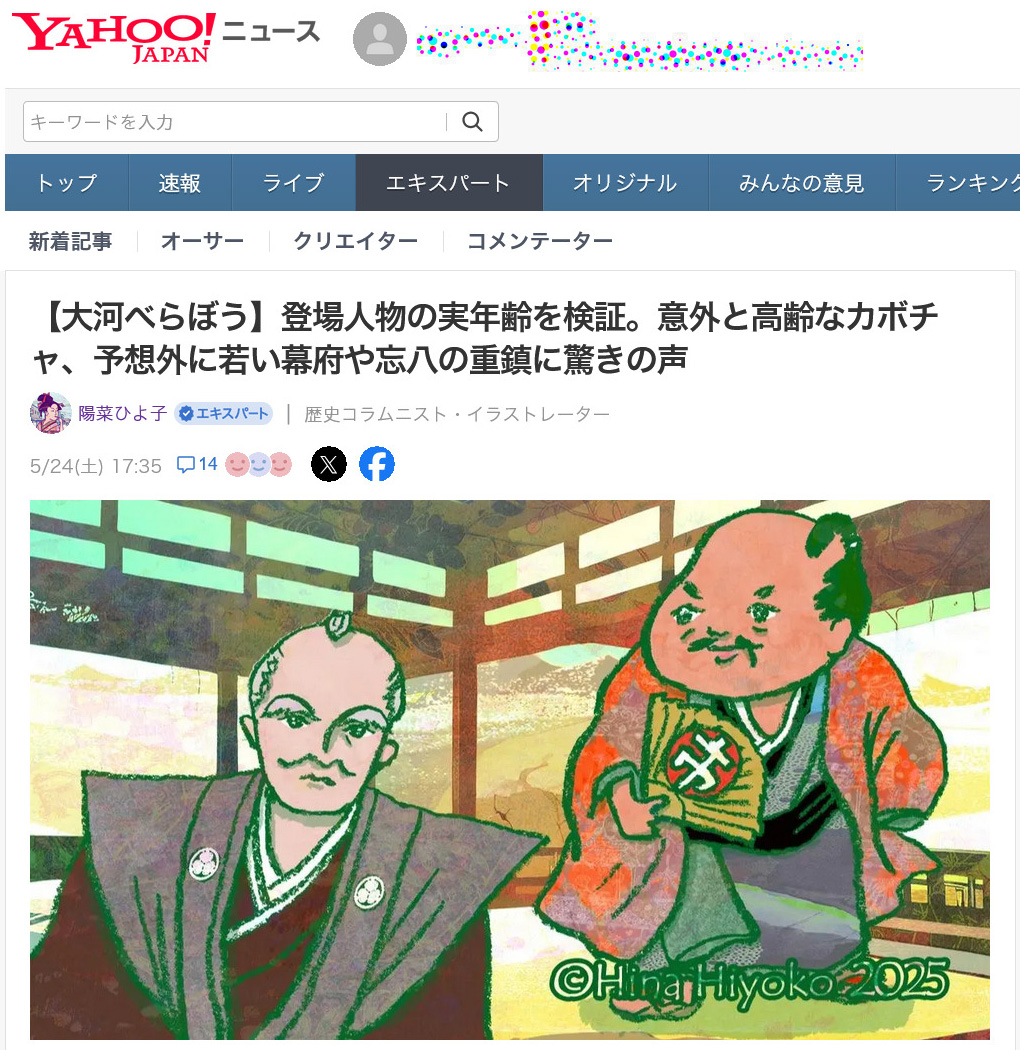Switch to the トップ tab
1020x1050 pixels.
pyautogui.click(x=67, y=183)
